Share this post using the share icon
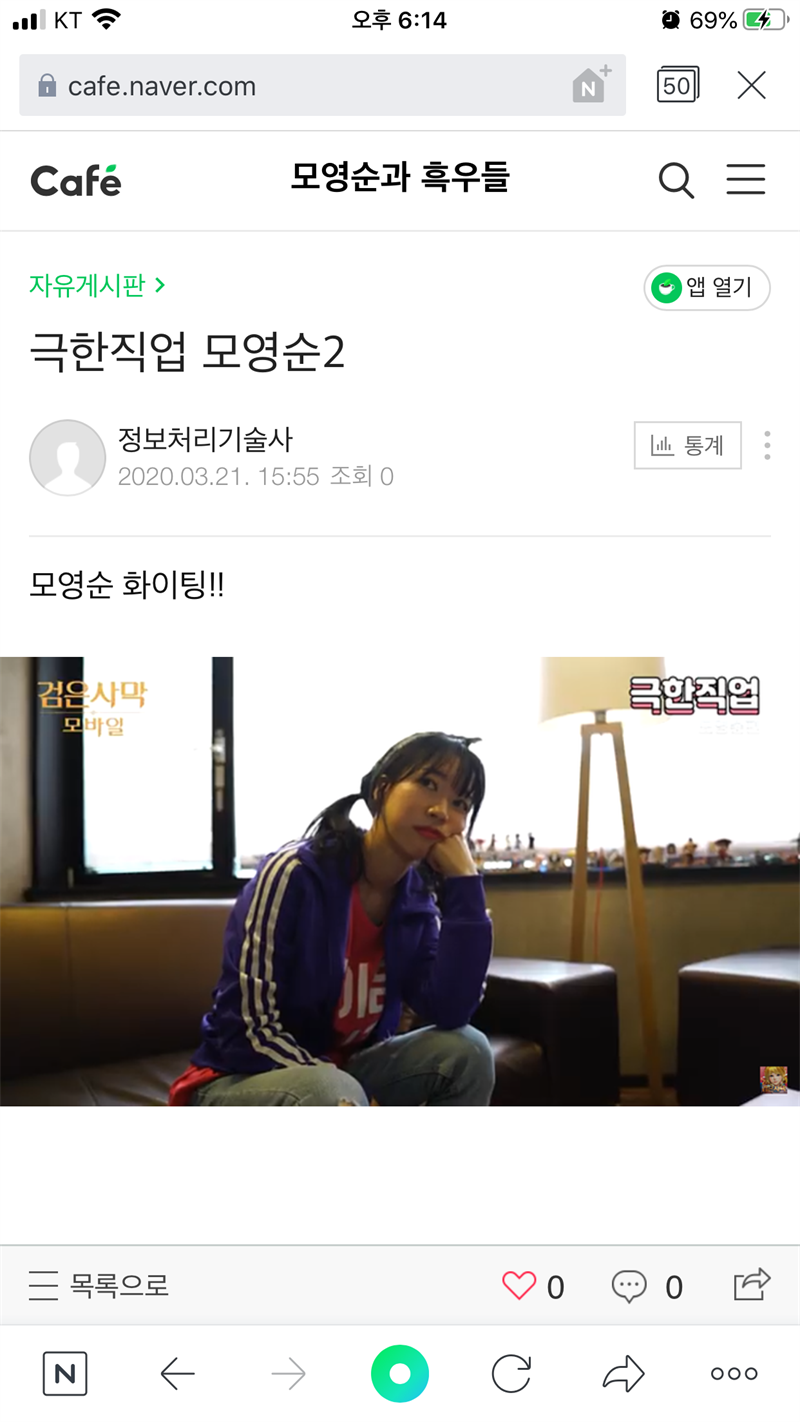Image resolution: width=800 pixels, height=1422 pixels. 752,1284
